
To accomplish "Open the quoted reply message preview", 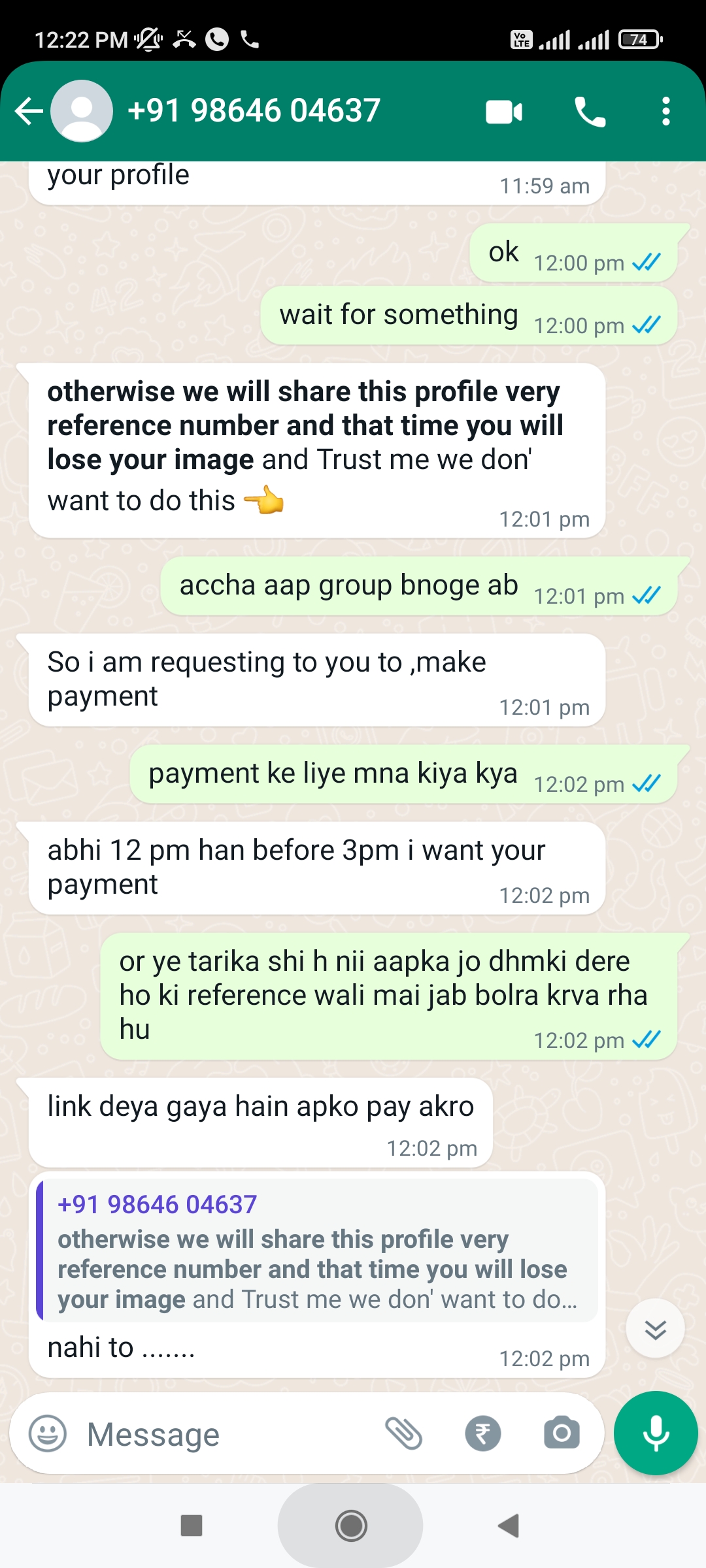I will coord(318,1251).
